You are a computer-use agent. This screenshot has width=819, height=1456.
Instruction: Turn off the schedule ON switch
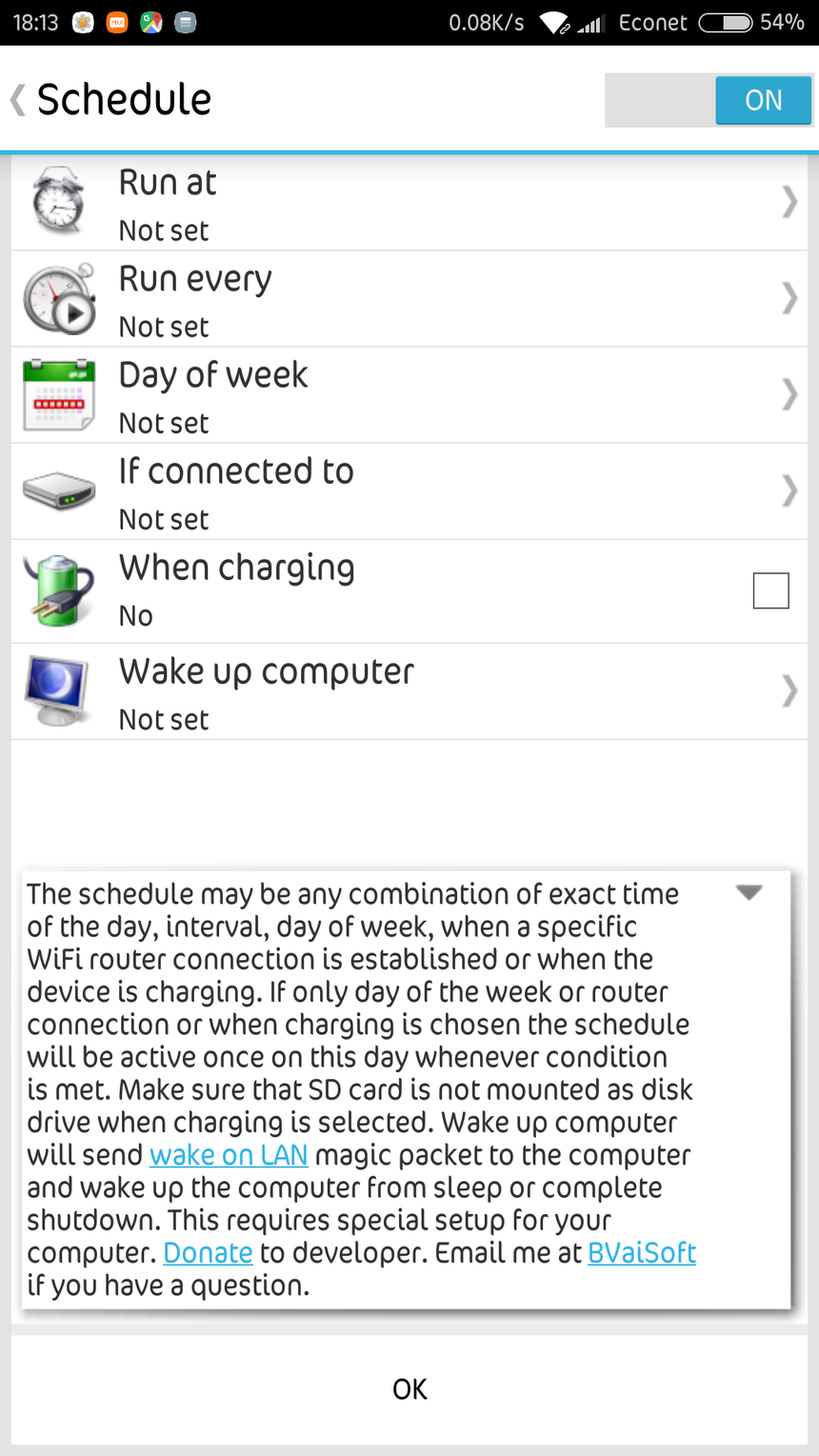(x=709, y=100)
